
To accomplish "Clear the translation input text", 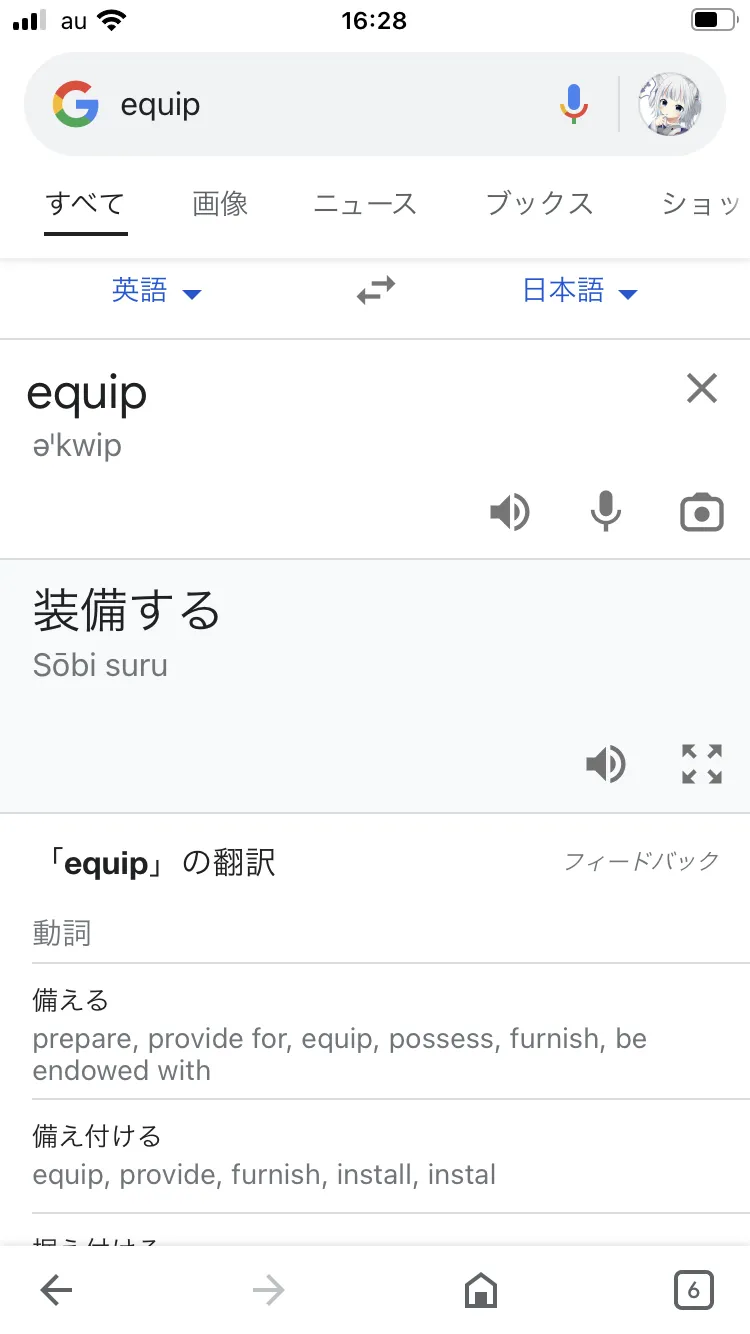I will 702,388.
